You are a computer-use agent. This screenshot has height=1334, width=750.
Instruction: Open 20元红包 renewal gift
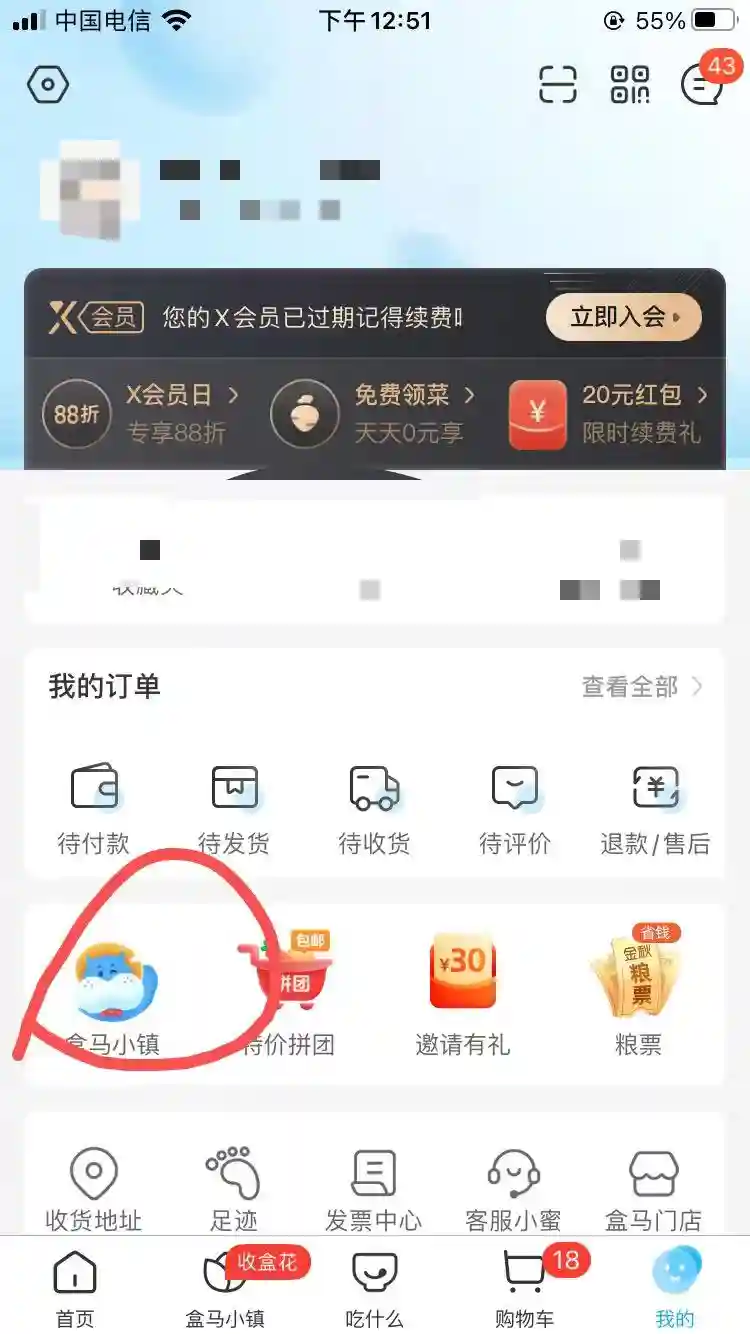[608, 413]
